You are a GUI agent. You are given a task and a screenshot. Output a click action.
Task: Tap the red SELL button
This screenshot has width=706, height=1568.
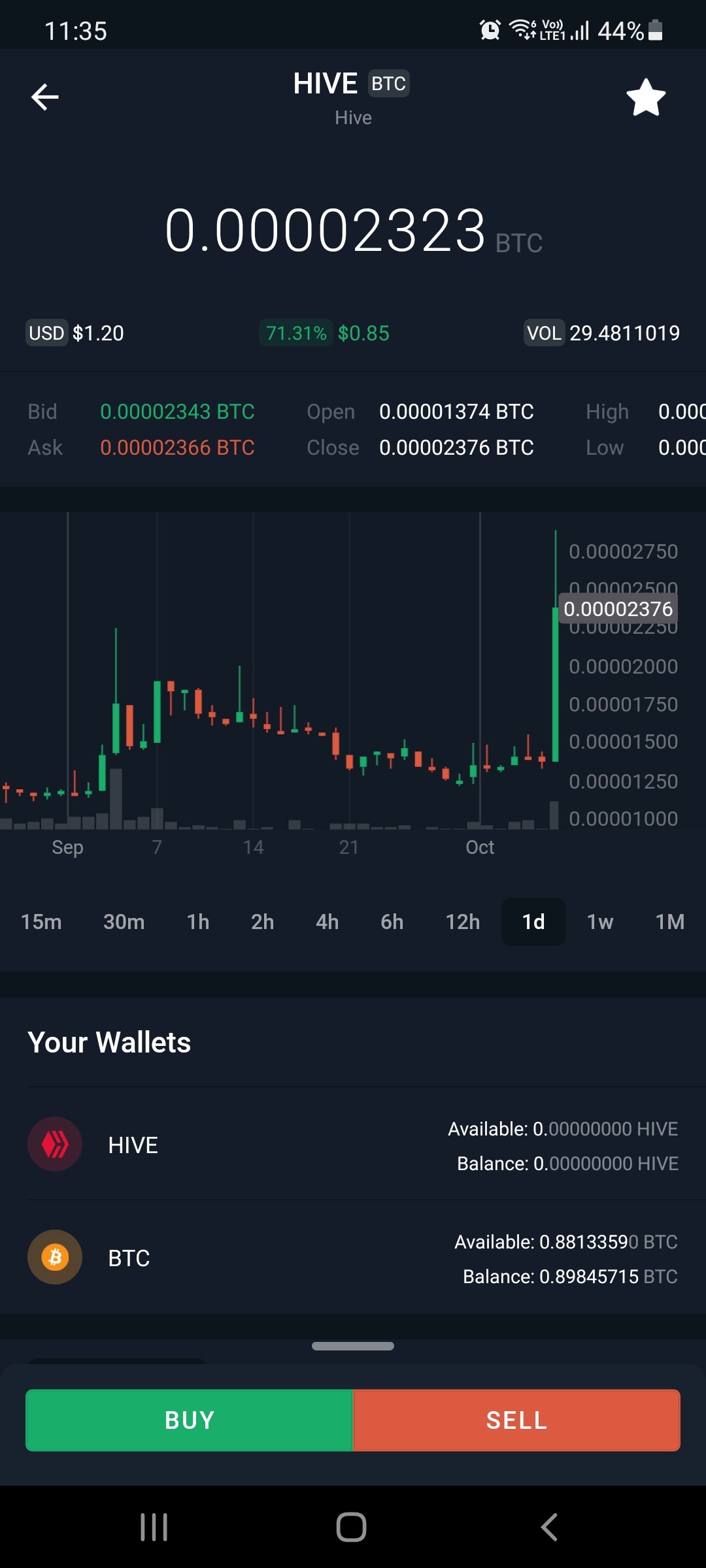517,1420
